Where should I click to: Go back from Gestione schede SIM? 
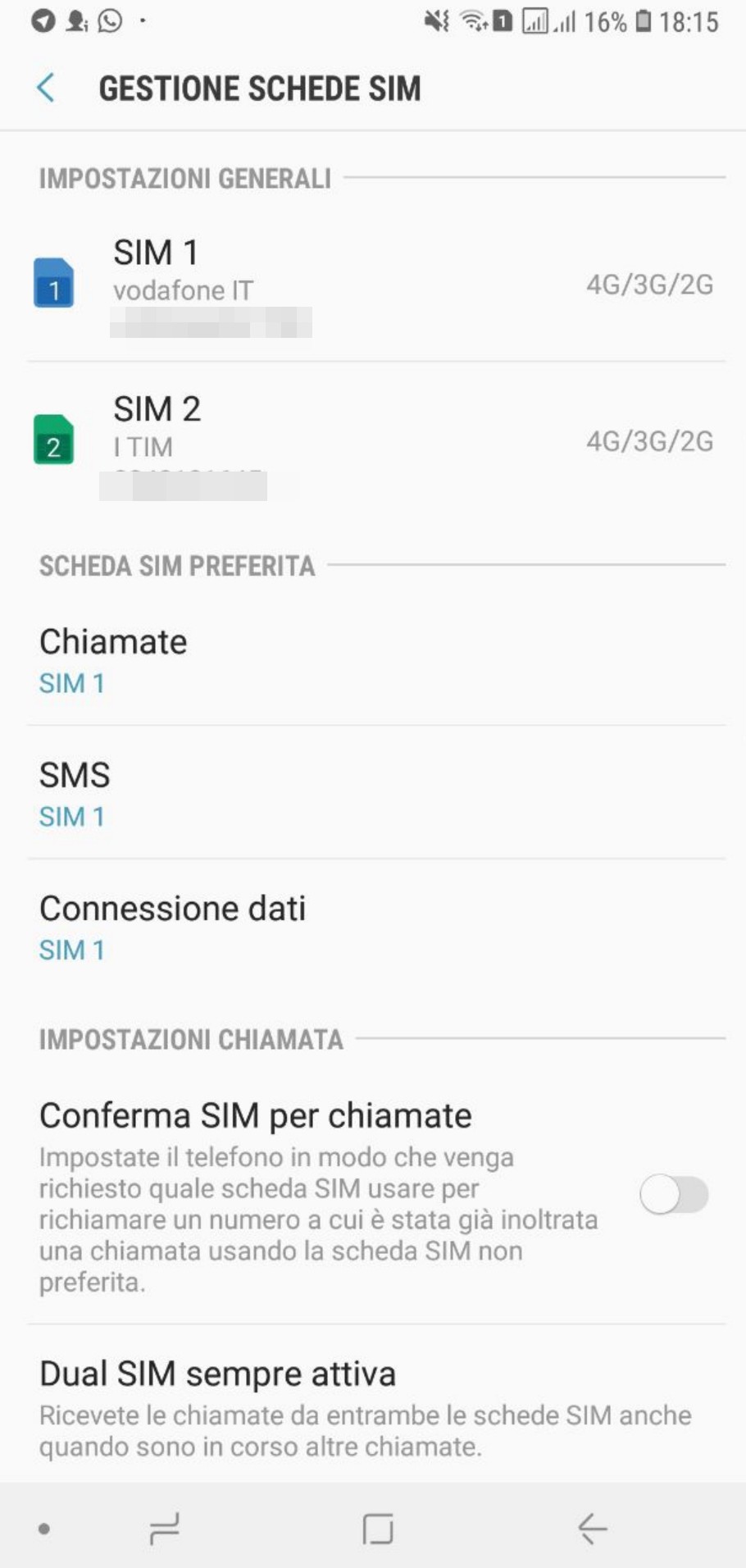(46, 88)
